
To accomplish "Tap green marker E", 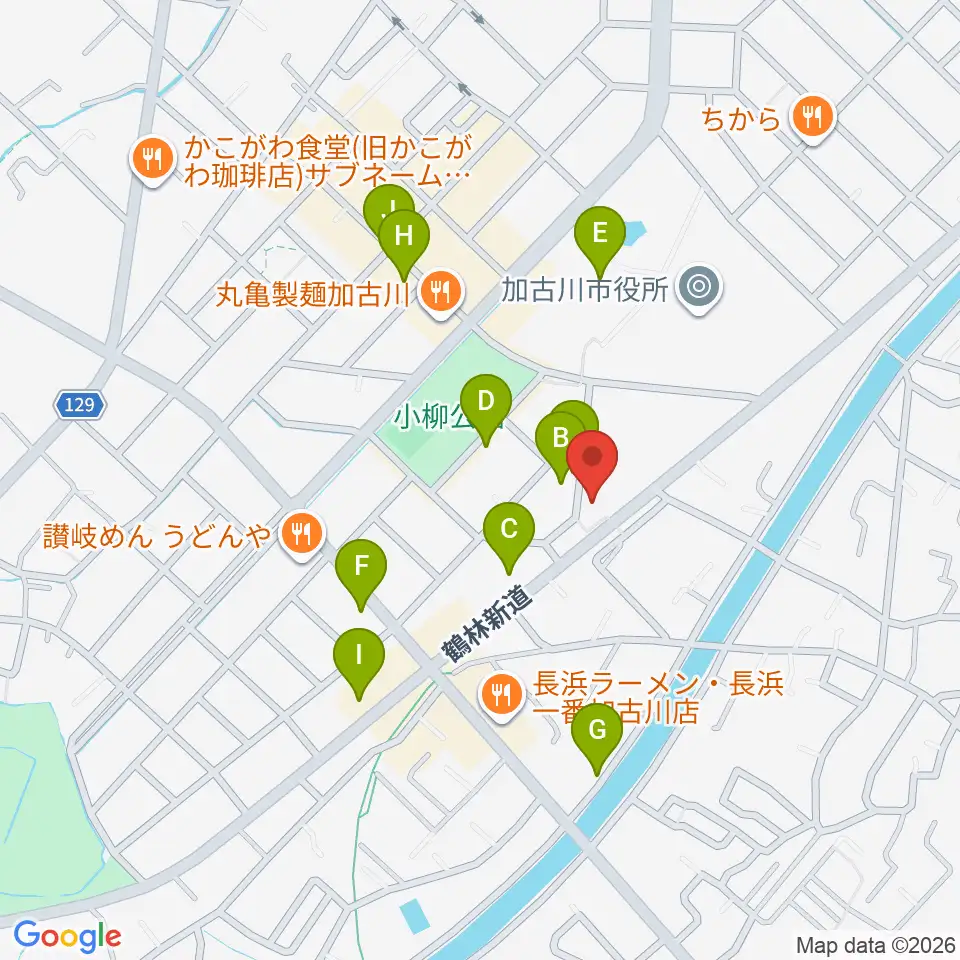I will click(600, 235).
